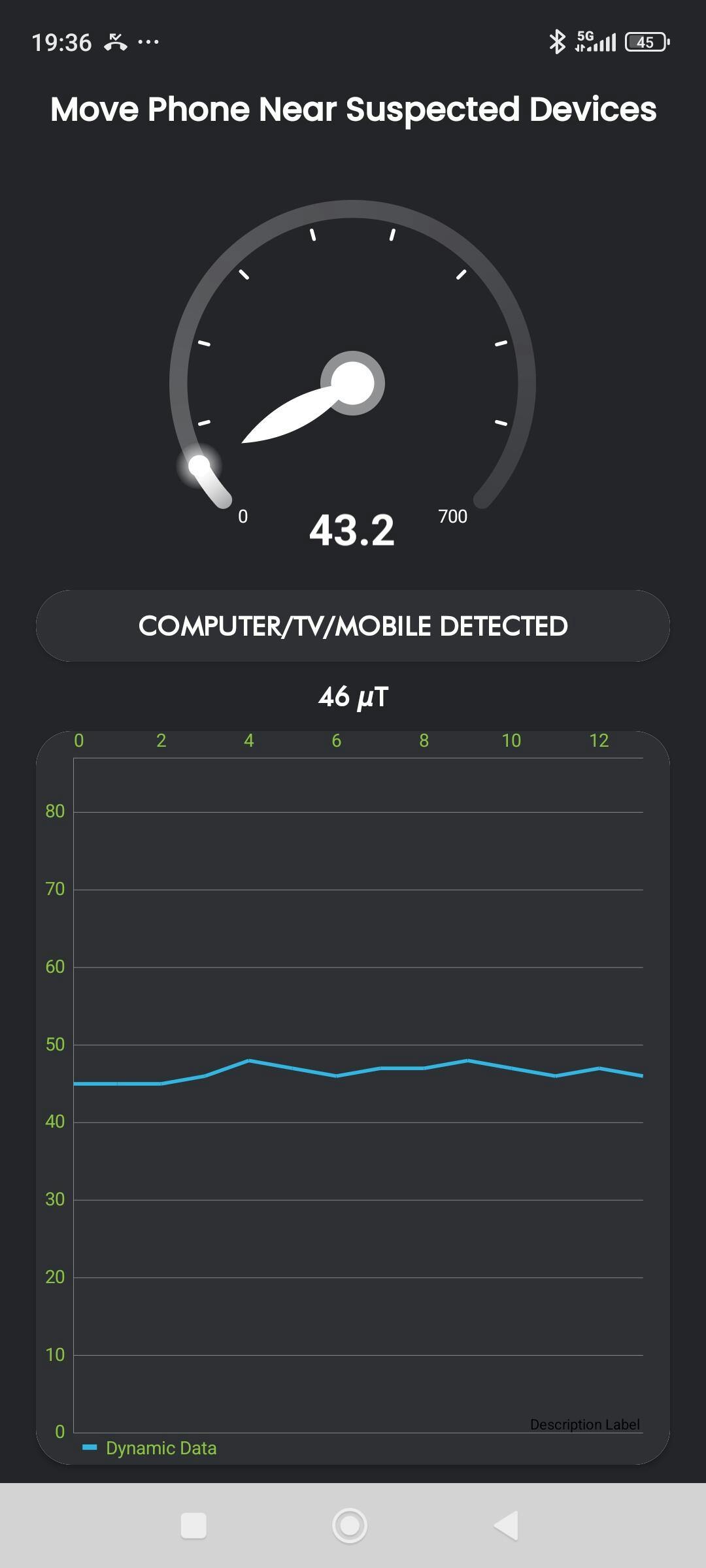Go back using the navigation bar

507,1526
